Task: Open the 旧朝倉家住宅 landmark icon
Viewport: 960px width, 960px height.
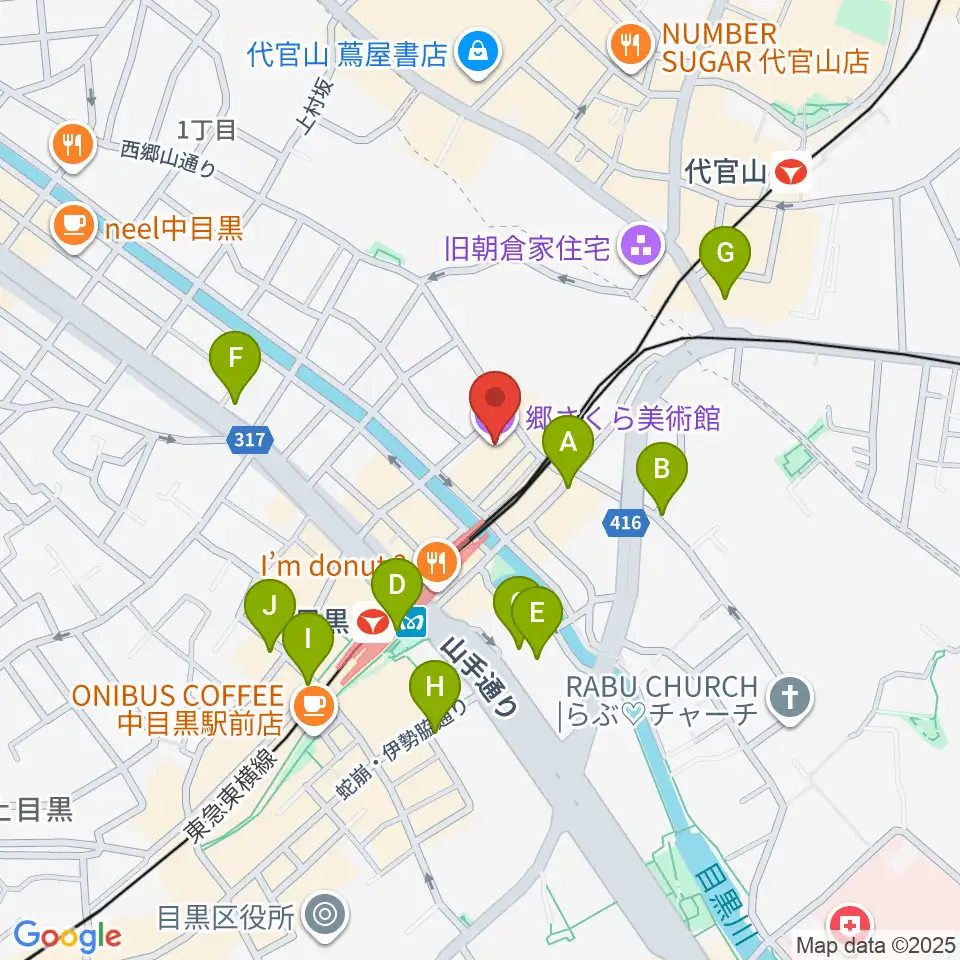Action: pos(641,245)
